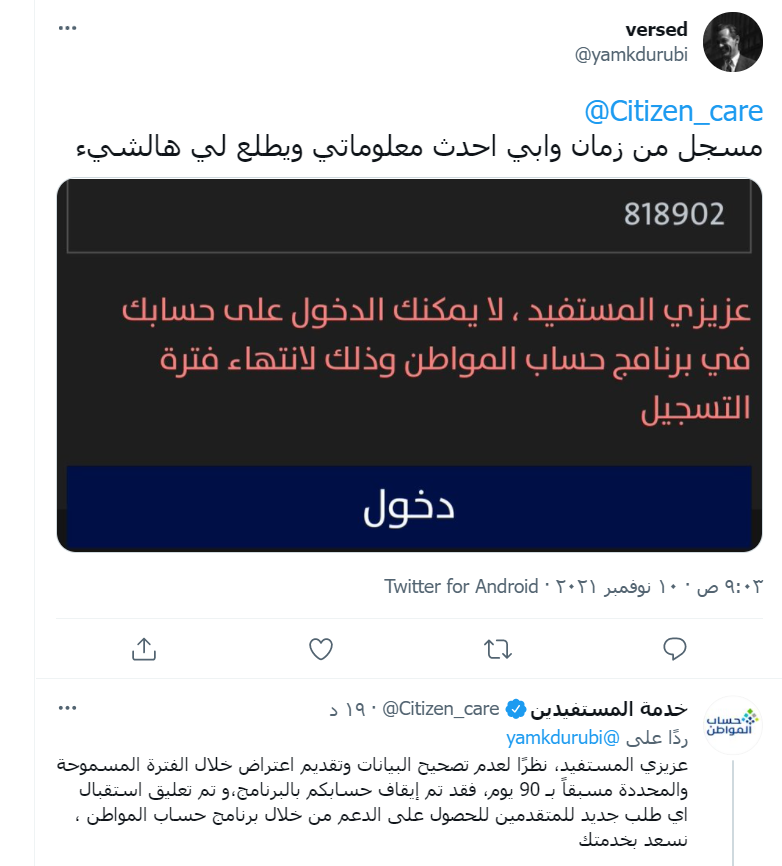Open the overflow menu on versed's tweet
The image size is (782, 866).
[x=68, y=29]
